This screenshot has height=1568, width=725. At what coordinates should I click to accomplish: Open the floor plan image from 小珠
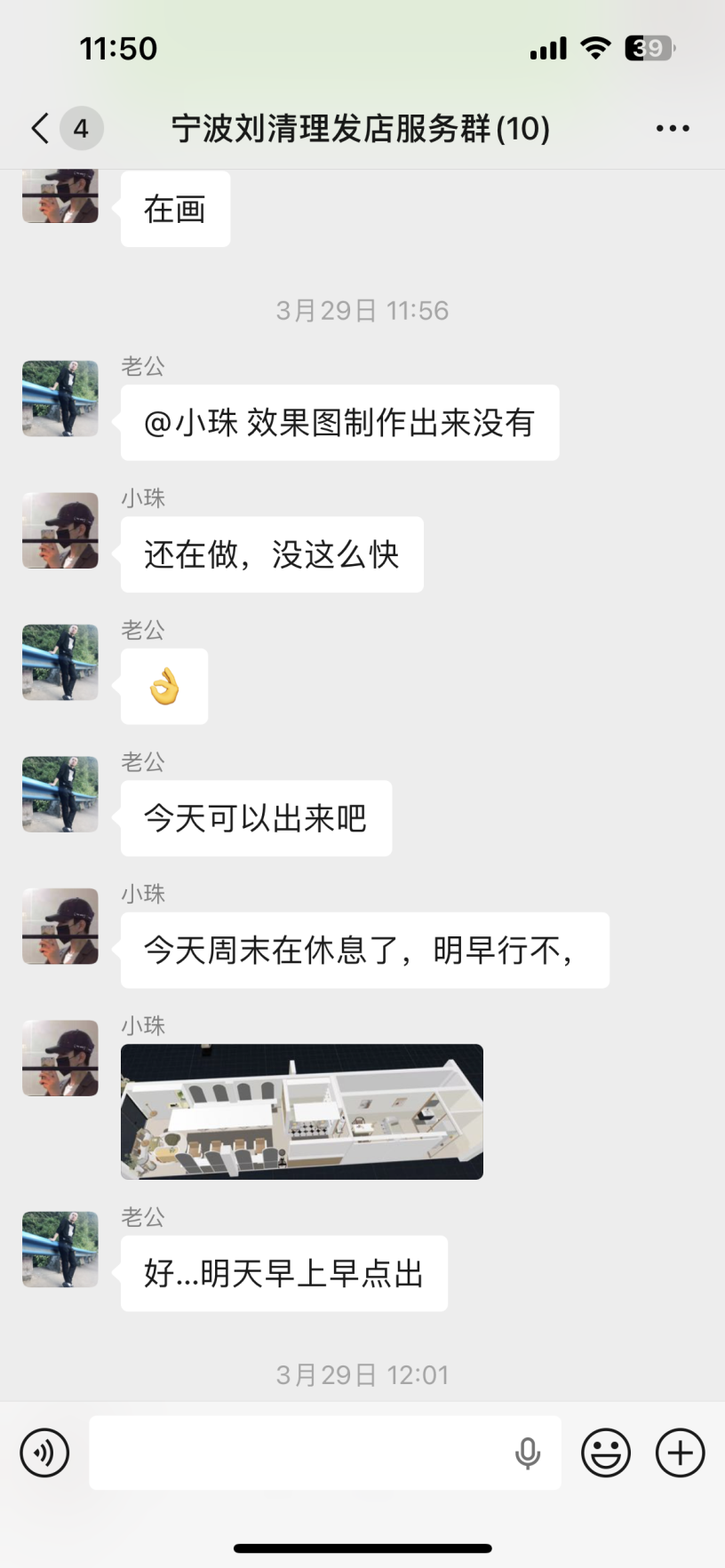point(302,1111)
